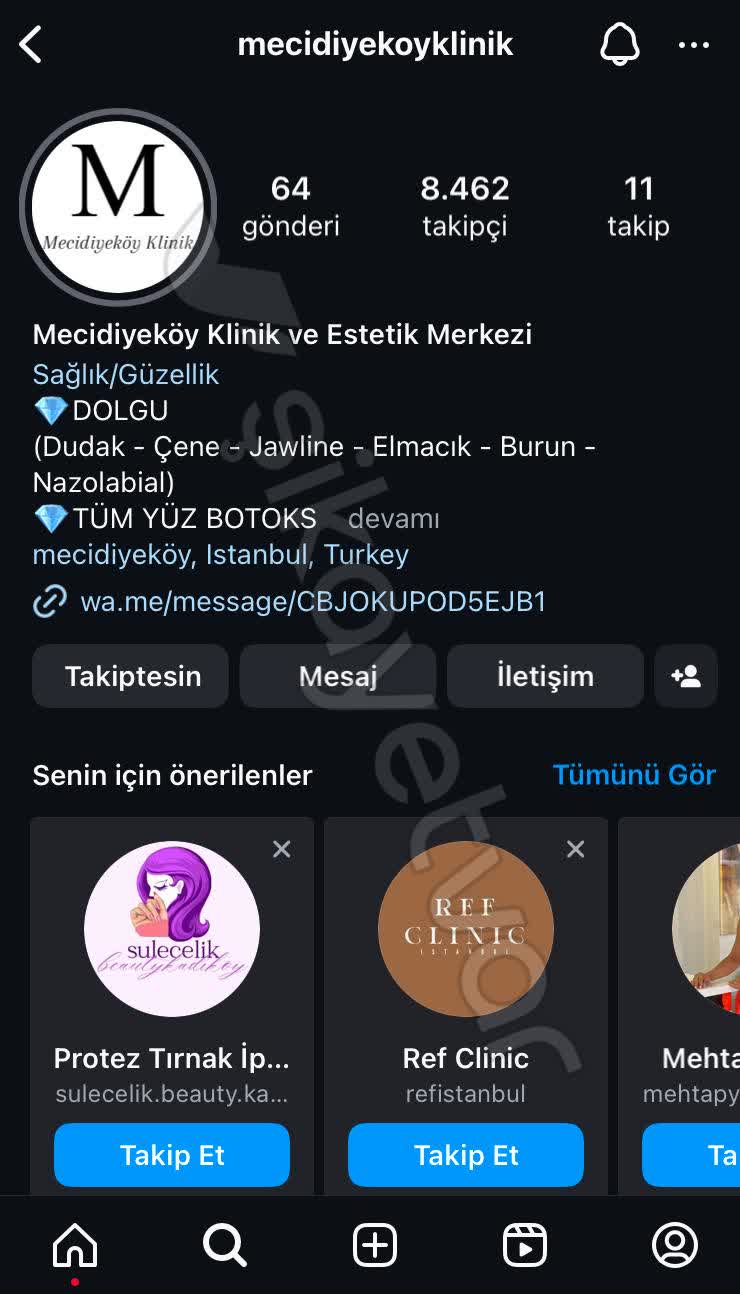Open the Takiptesin follow options
This screenshot has width=740, height=1294.
pos(129,676)
